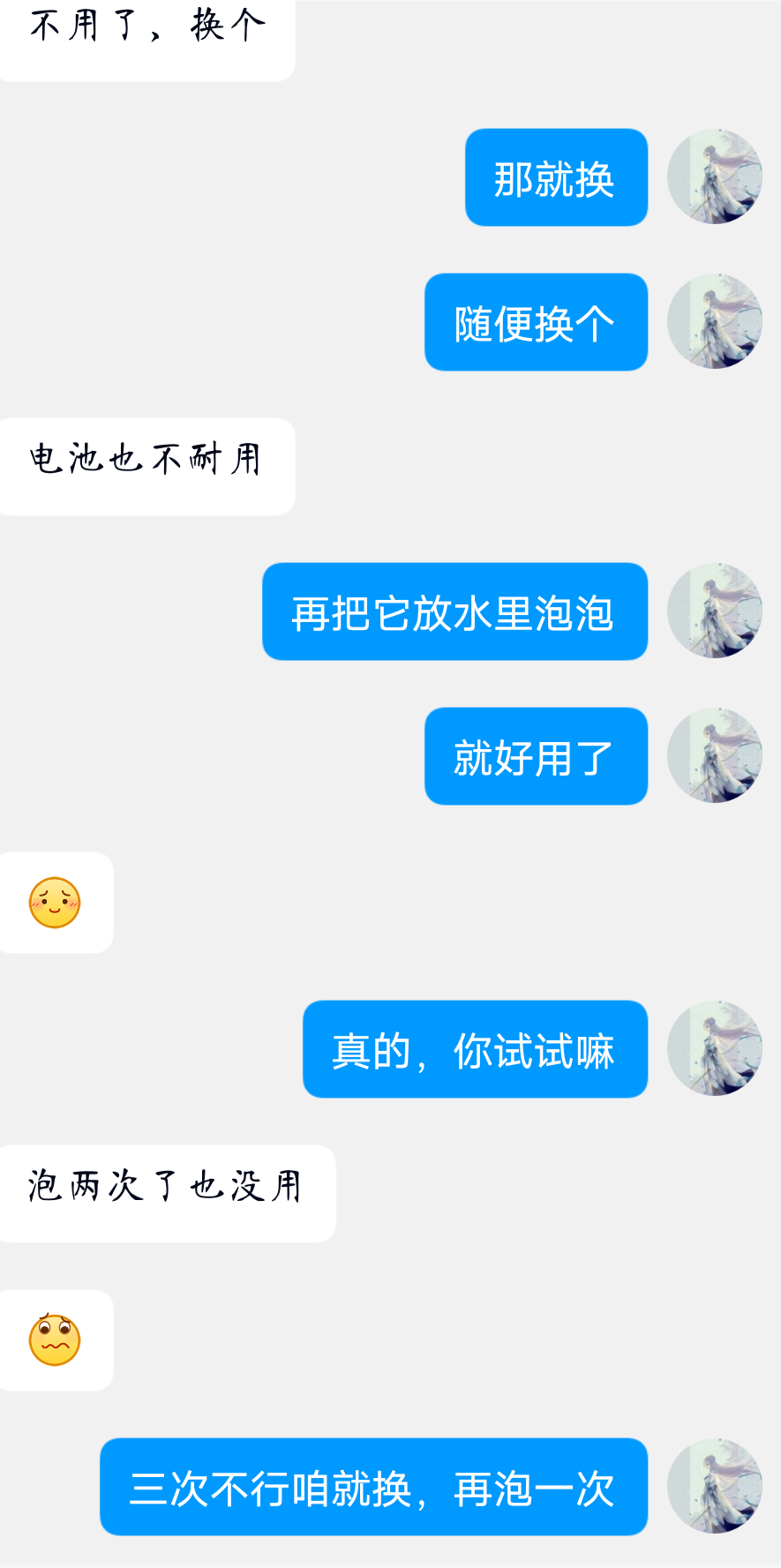Tap the '随便换个' message bubble
The width and height of the screenshot is (781, 1568).
pyautogui.click(x=536, y=321)
